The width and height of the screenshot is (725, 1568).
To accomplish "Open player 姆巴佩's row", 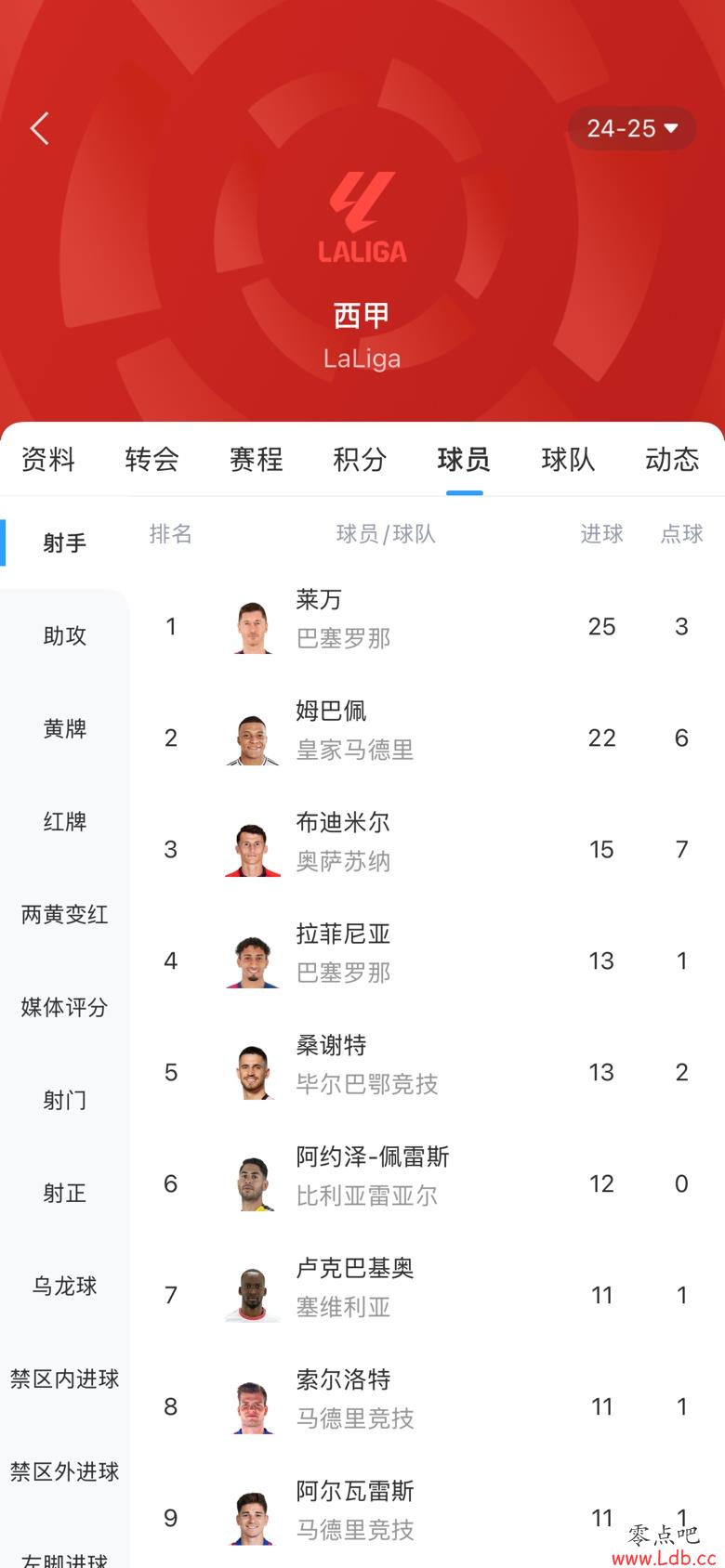I will [428, 738].
